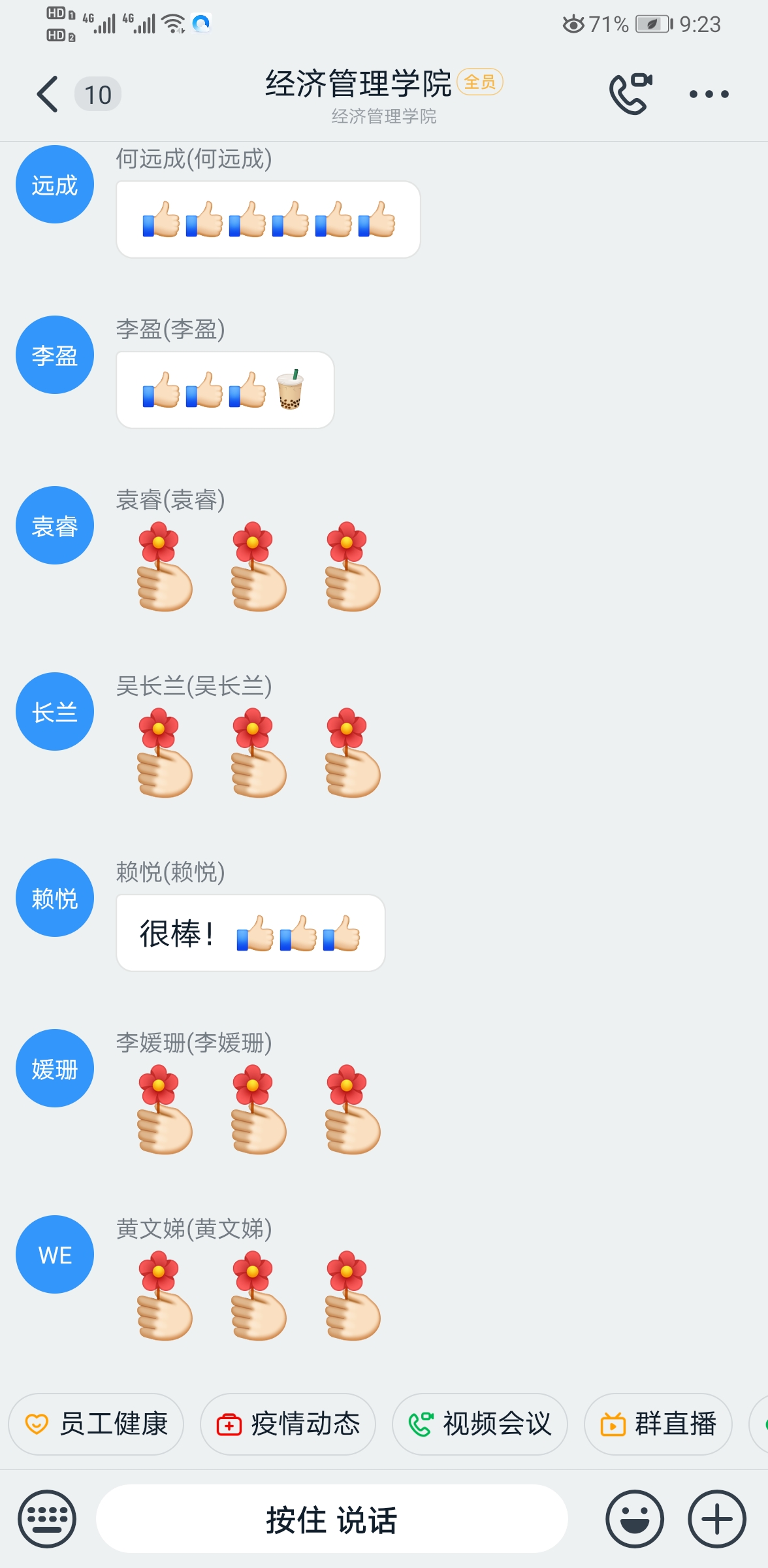The image size is (768, 1568).
Task: Start a 视频会议
Action: 480,1424
